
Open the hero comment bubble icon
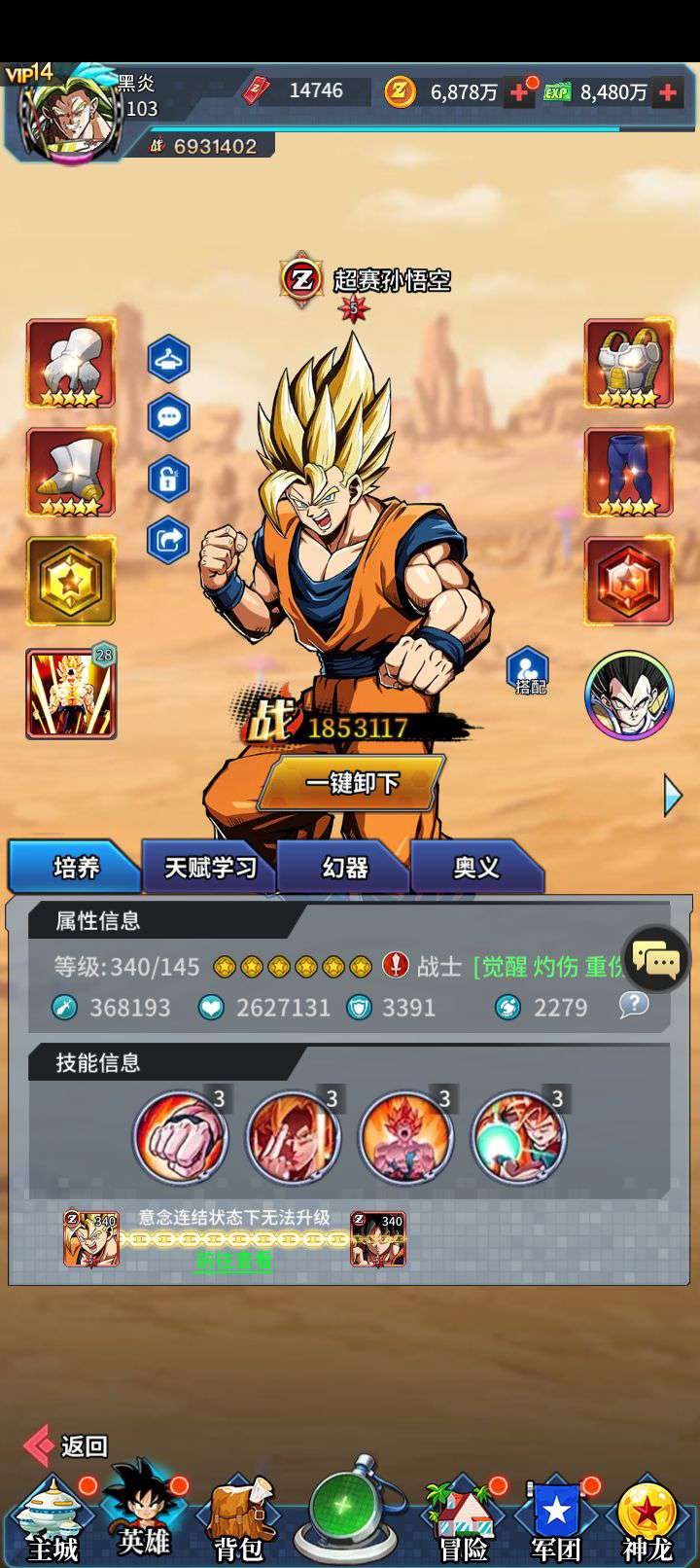pos(168,418)
